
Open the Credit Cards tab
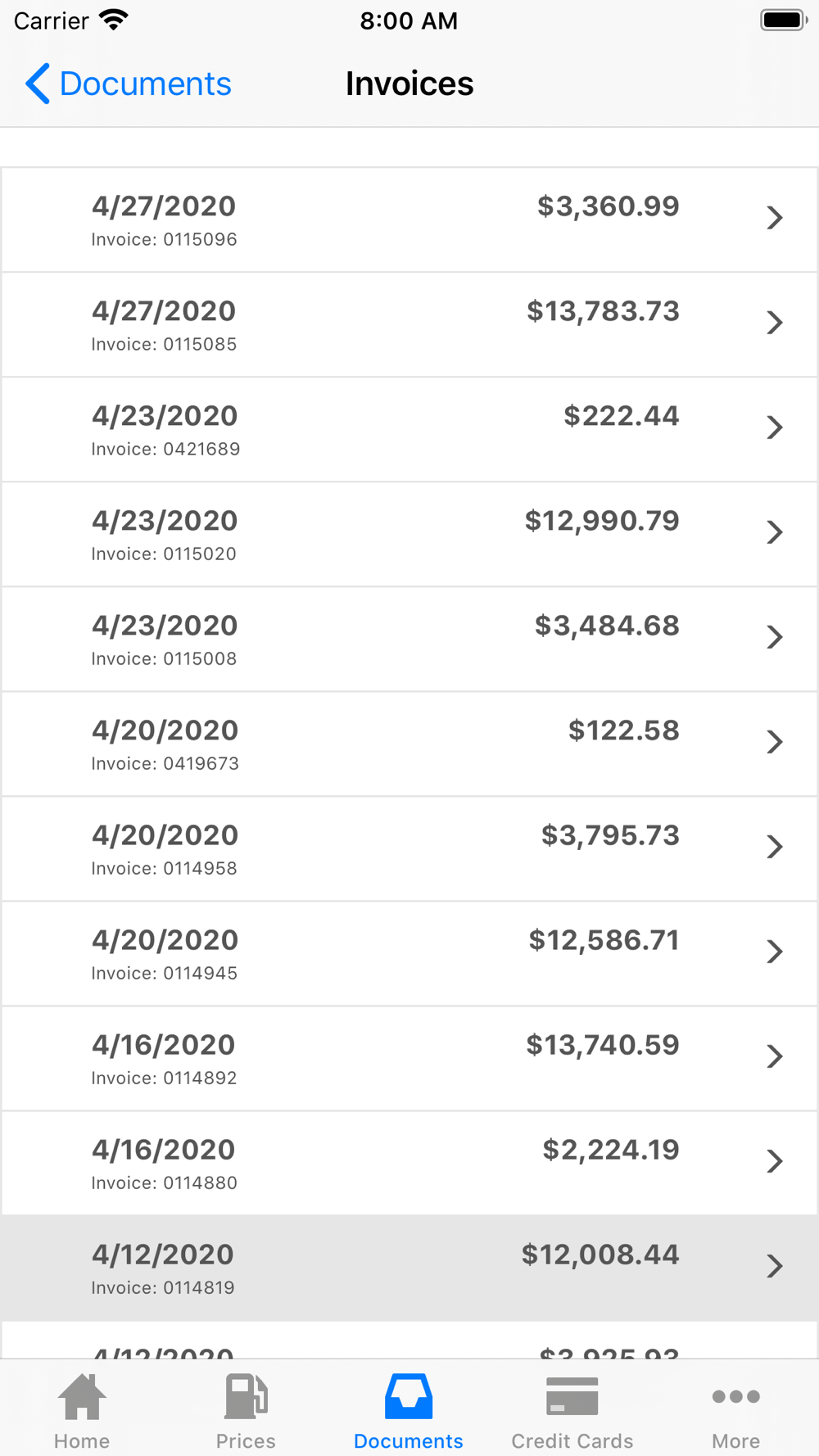tap(572, 1411)
